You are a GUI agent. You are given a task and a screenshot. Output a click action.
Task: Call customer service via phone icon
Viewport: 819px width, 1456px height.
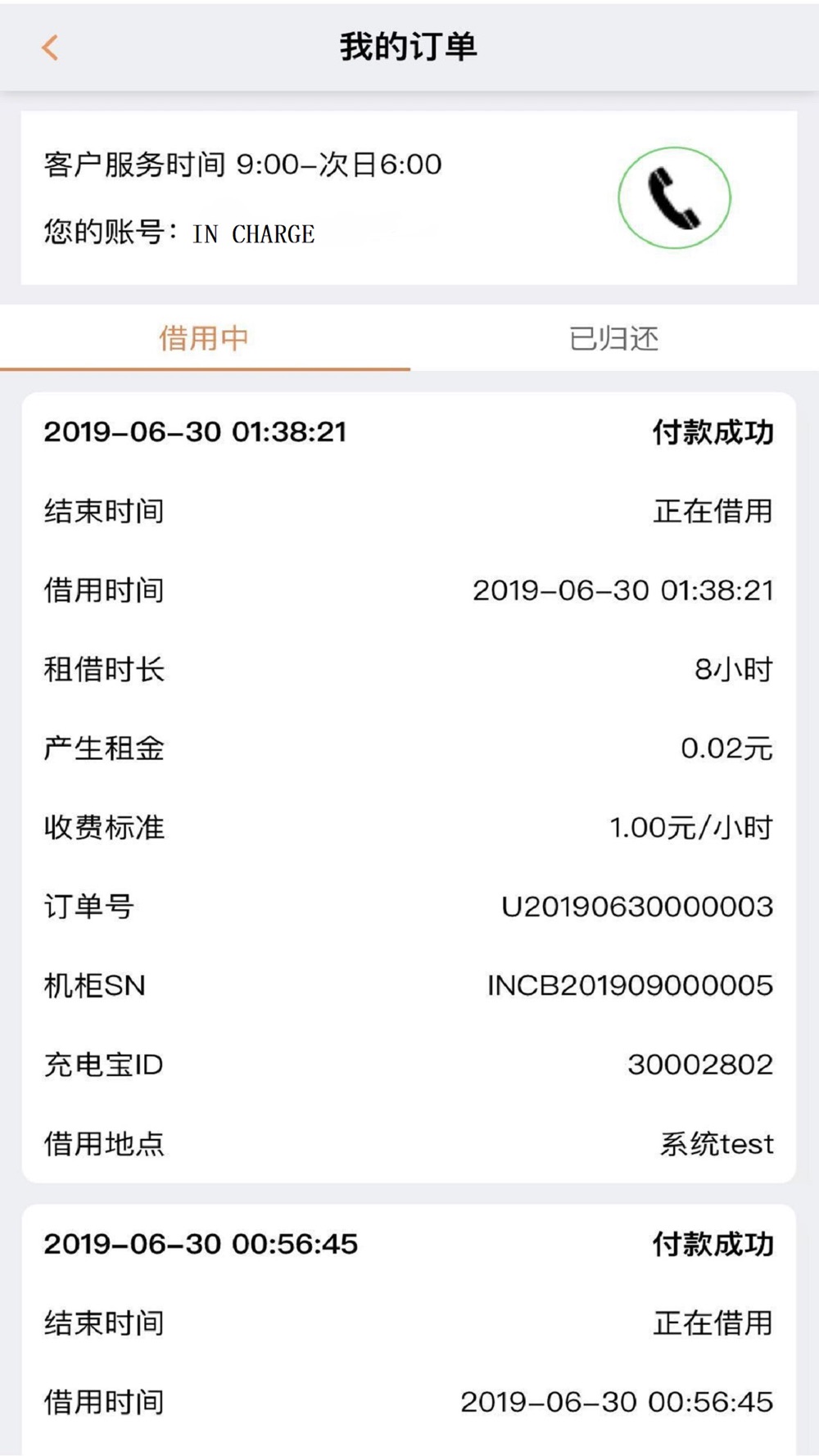click(674, 197)
